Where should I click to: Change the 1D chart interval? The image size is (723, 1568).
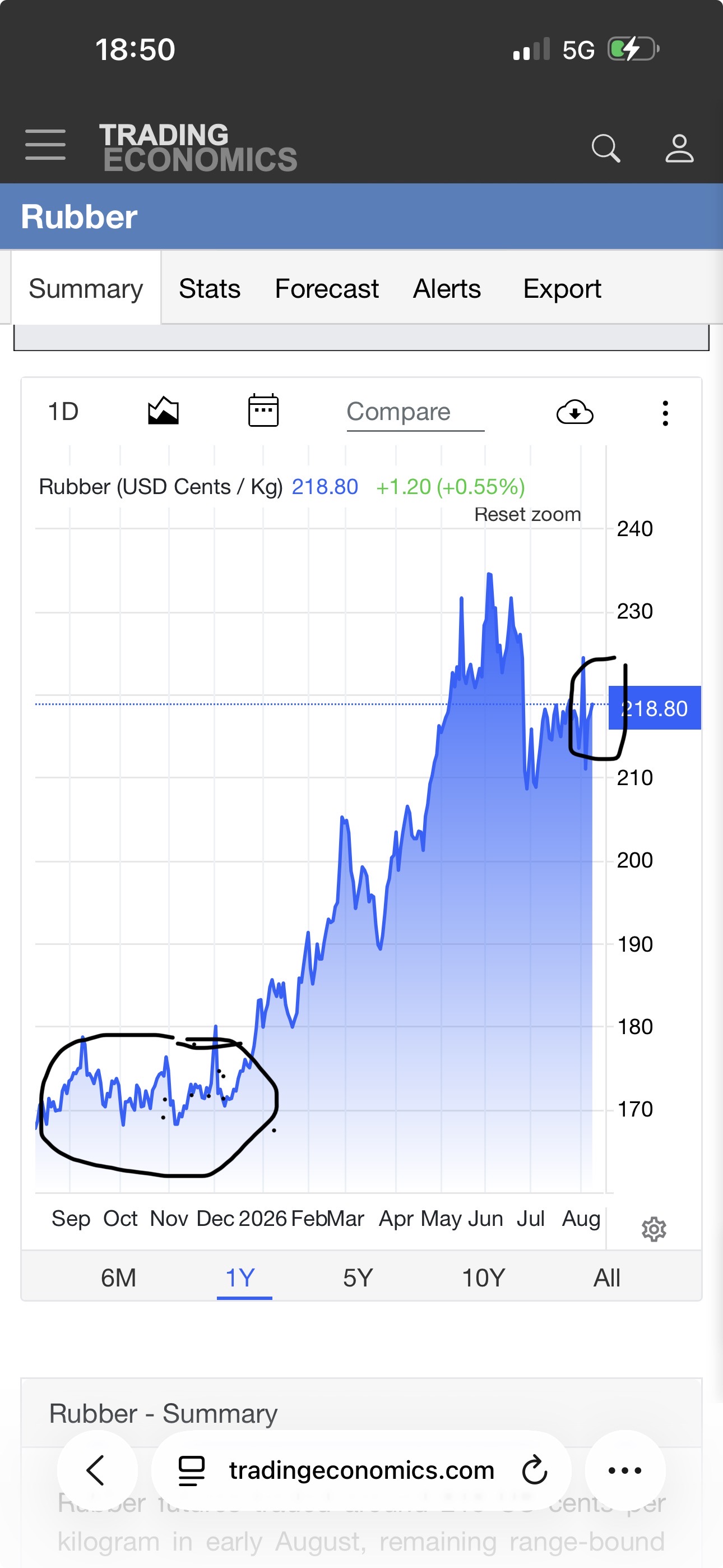pos(63,412)
